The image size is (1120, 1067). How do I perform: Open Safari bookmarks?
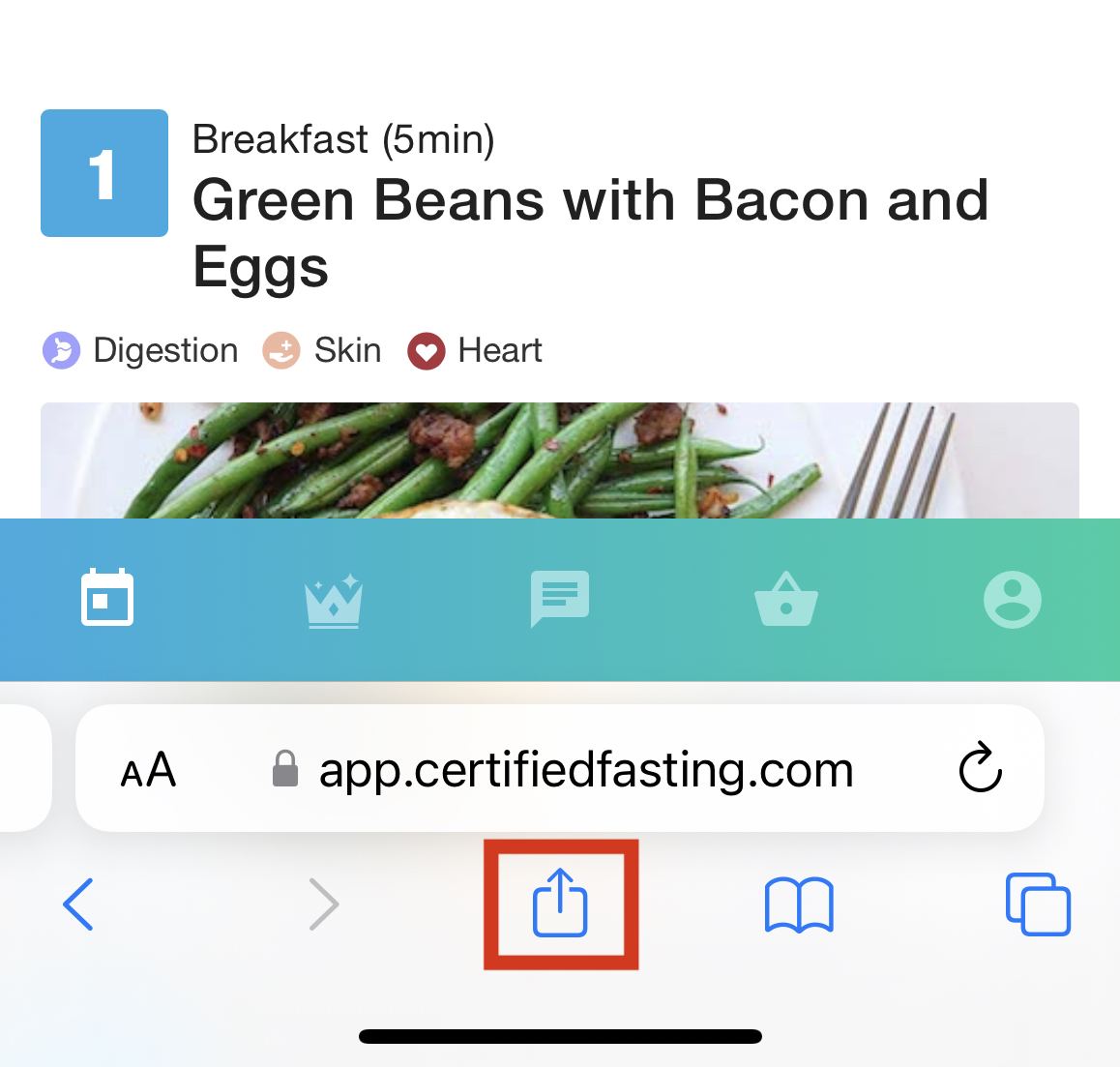[798, 904]
